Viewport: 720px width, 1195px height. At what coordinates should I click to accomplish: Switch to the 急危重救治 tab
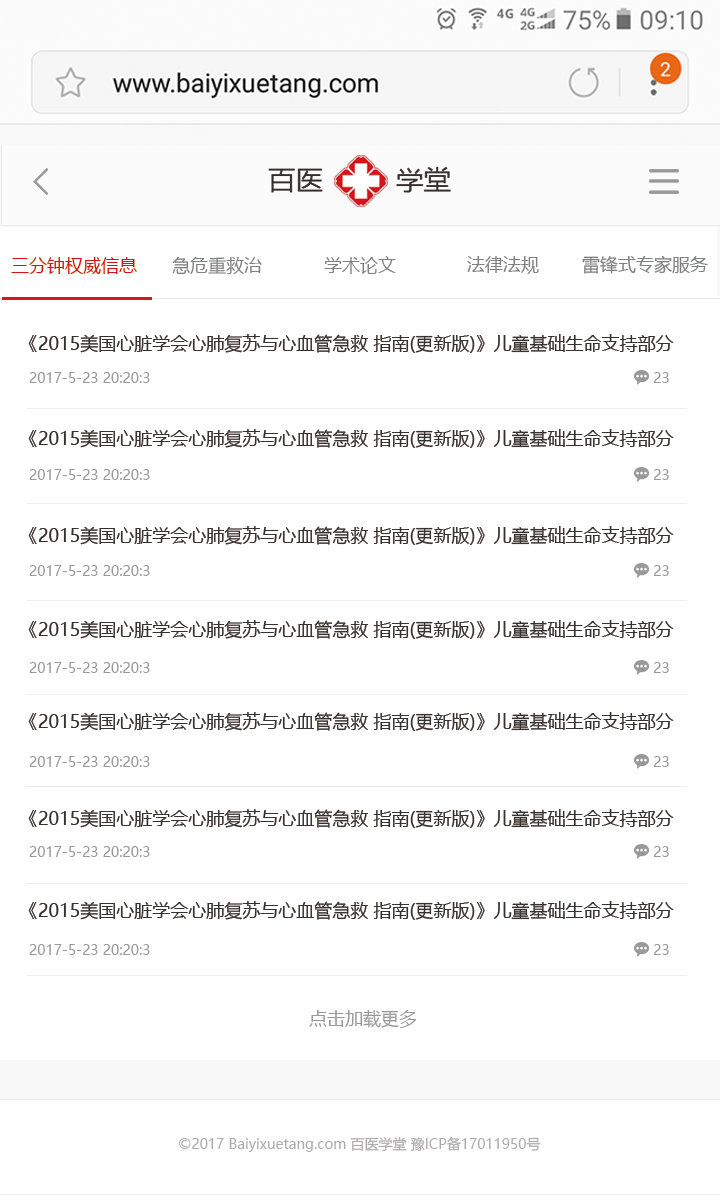tap(217, 265)
